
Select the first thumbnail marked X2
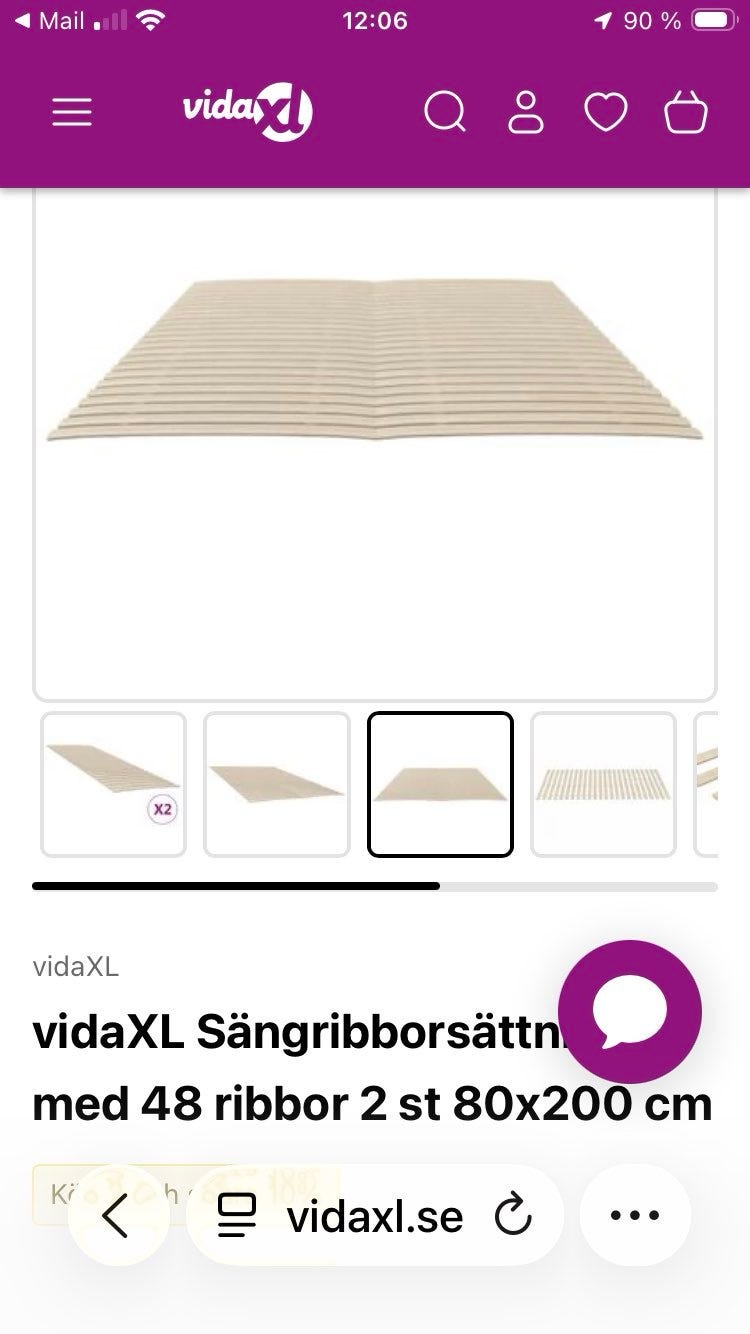pyautogui.click(x=114, y=785)
